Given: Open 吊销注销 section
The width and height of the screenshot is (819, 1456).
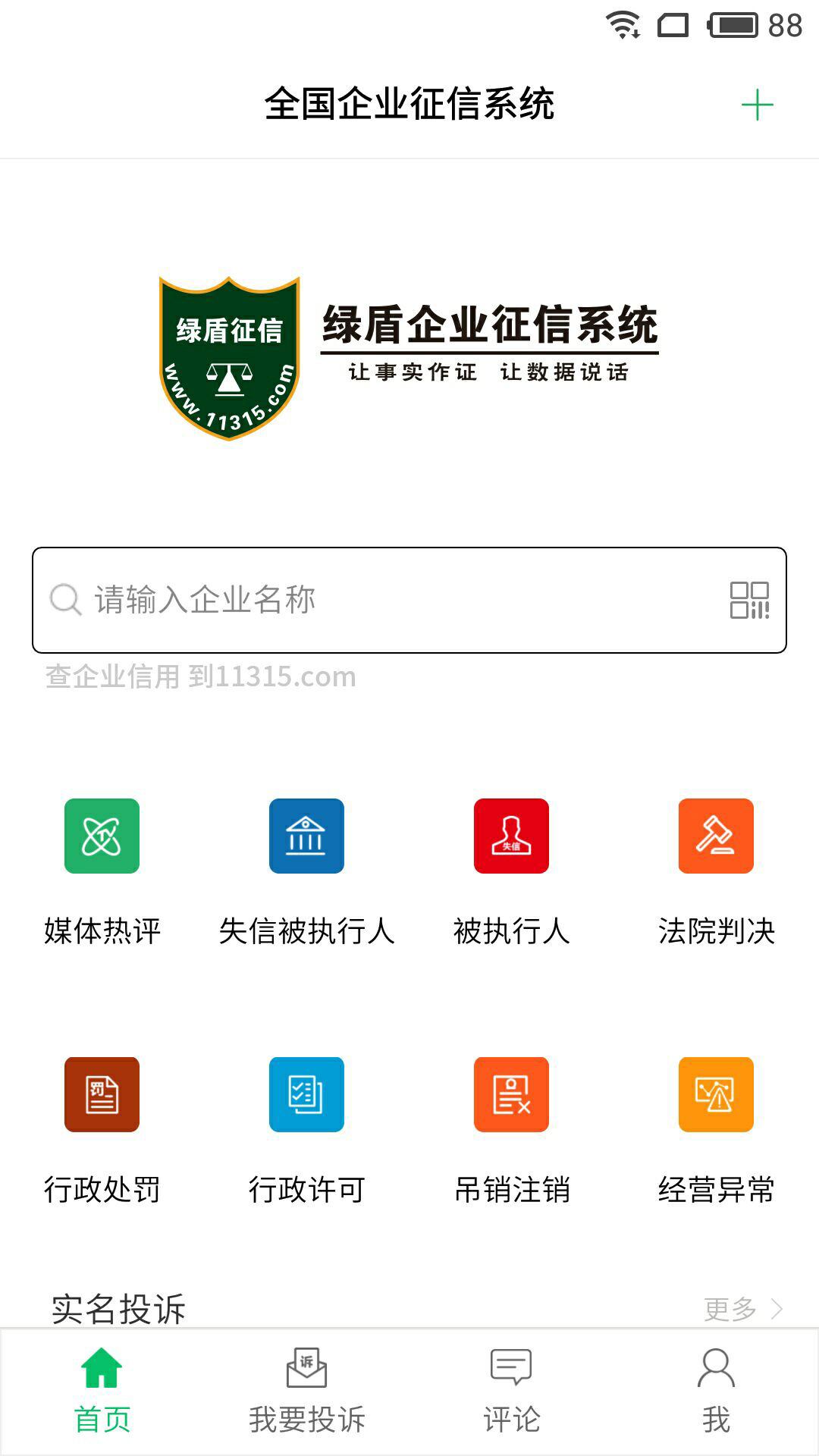Looking at the screenshot, I should click(x=511, y=1131).
